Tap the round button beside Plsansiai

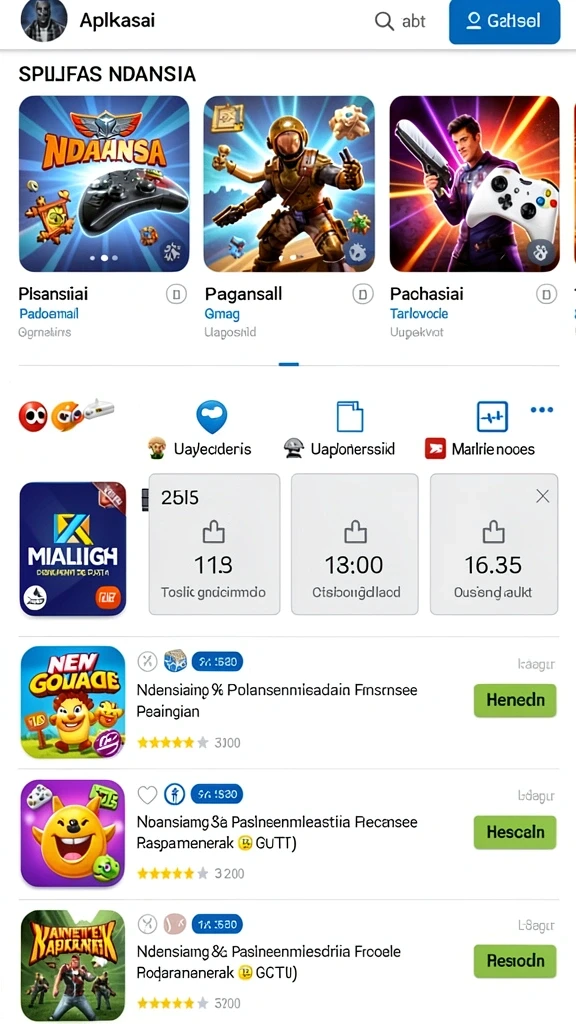(176, 294)
